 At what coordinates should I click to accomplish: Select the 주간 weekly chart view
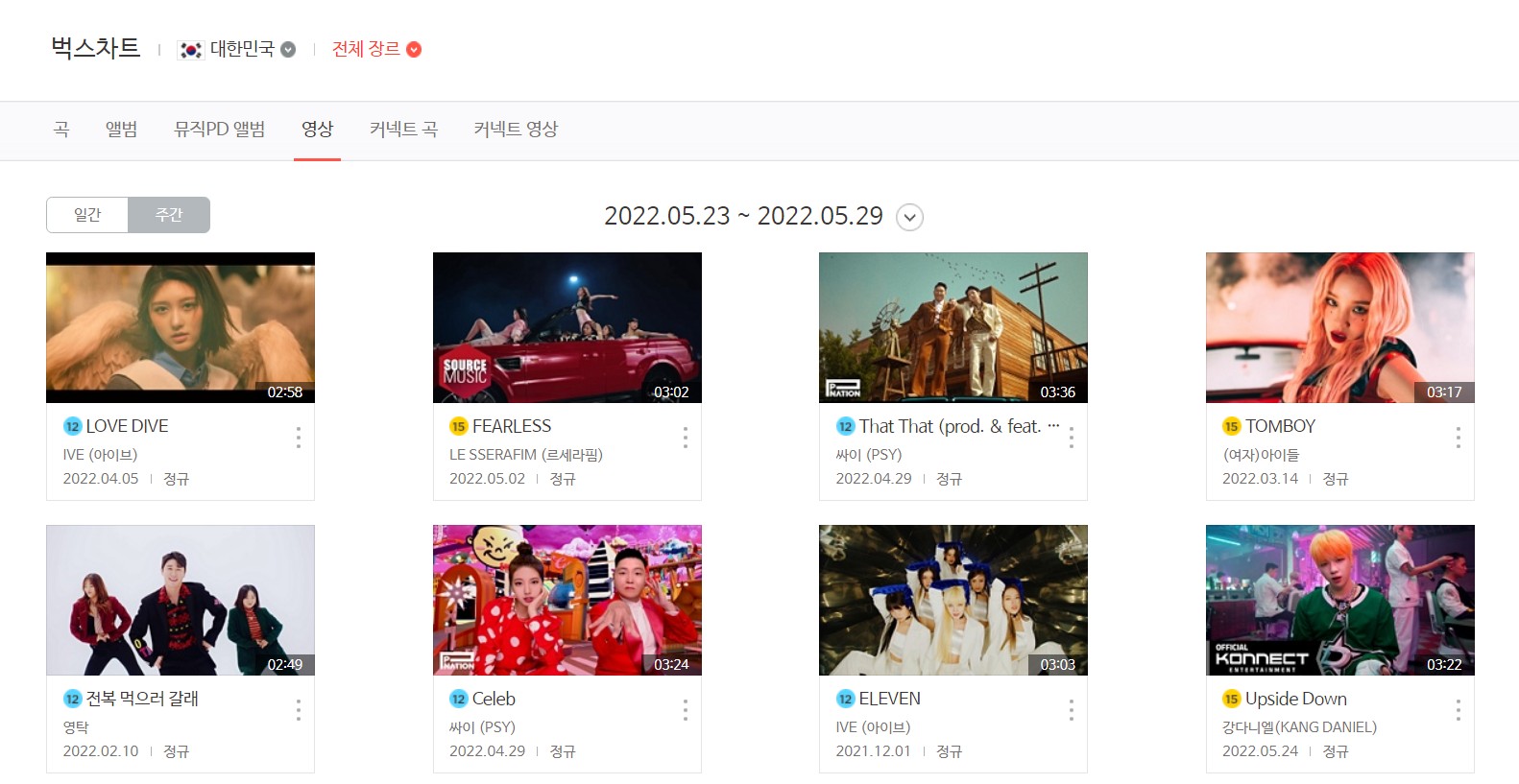(x=169, y=215)
